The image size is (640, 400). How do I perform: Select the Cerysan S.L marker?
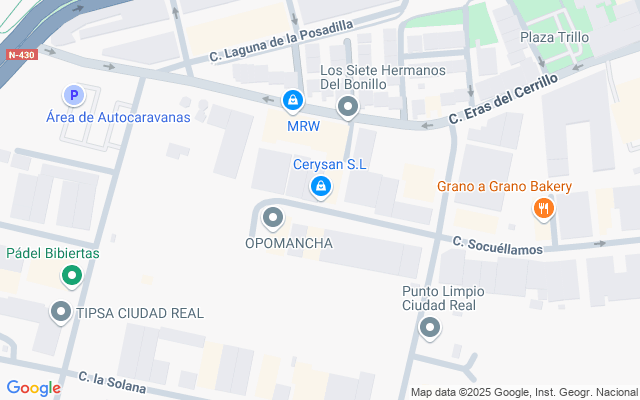tap(321, 187)
